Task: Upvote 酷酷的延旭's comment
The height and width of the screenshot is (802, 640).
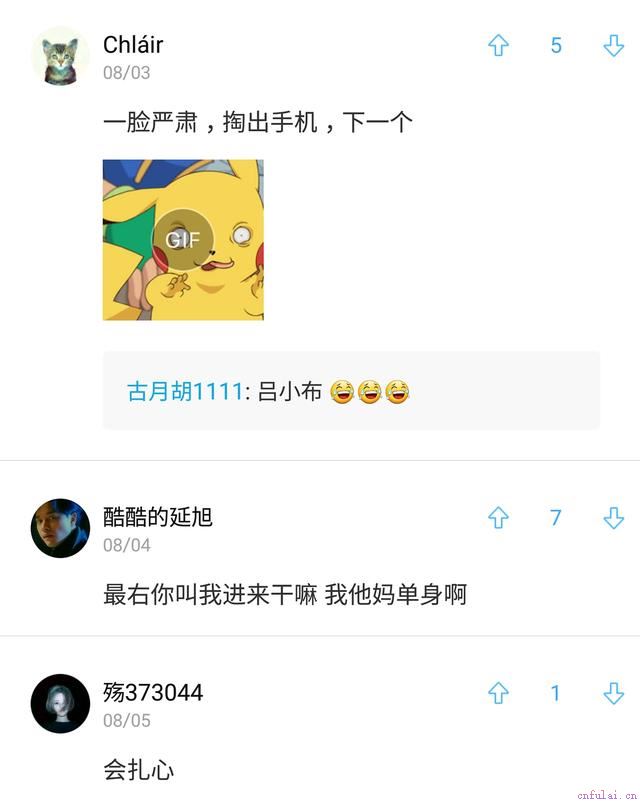Action: [498, 518]
